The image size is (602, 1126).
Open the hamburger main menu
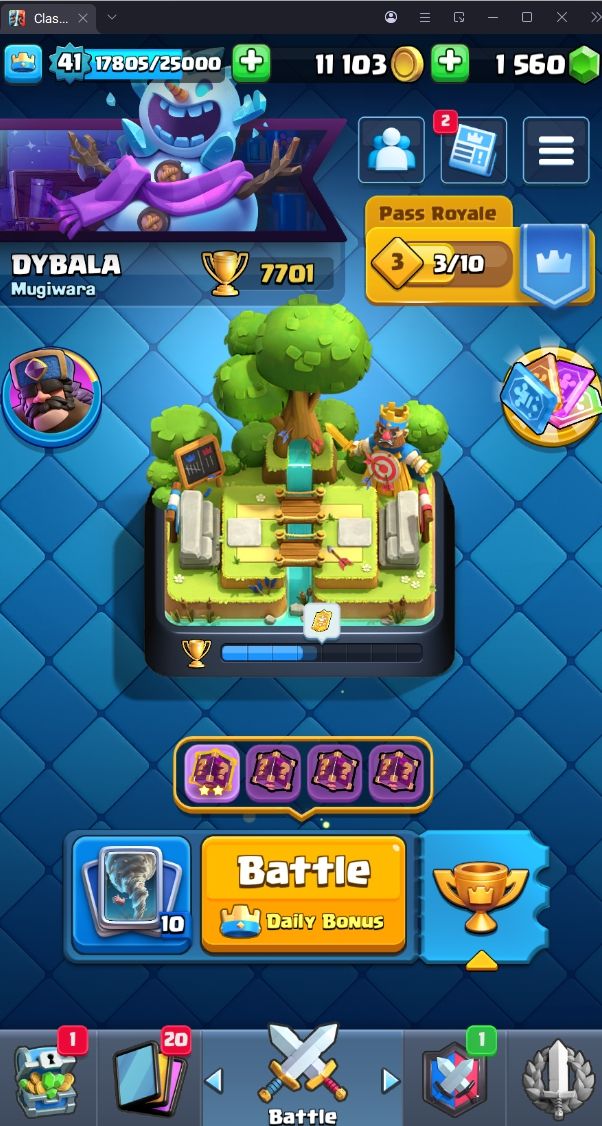click(x=556, y=151)
